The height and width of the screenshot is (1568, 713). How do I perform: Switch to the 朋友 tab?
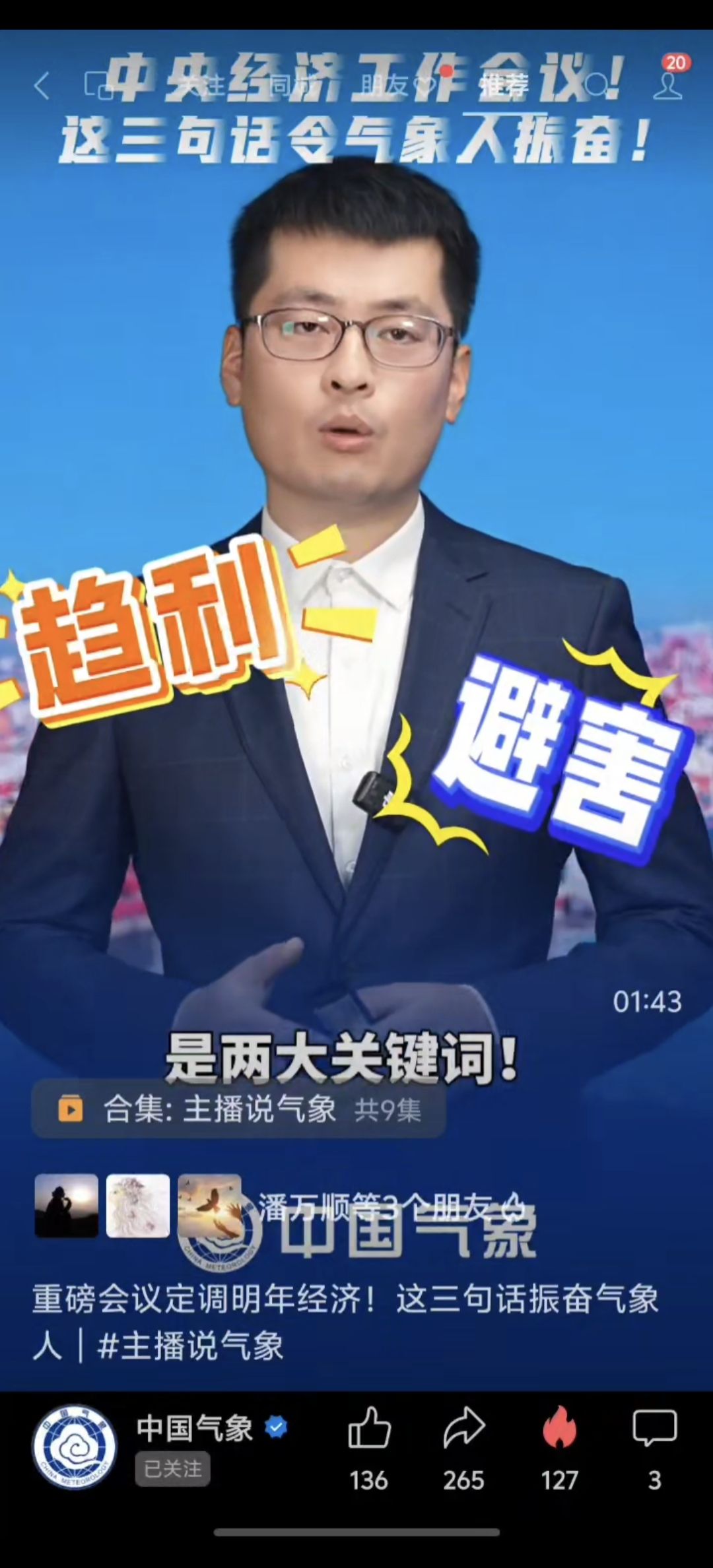tap(386, 84)
